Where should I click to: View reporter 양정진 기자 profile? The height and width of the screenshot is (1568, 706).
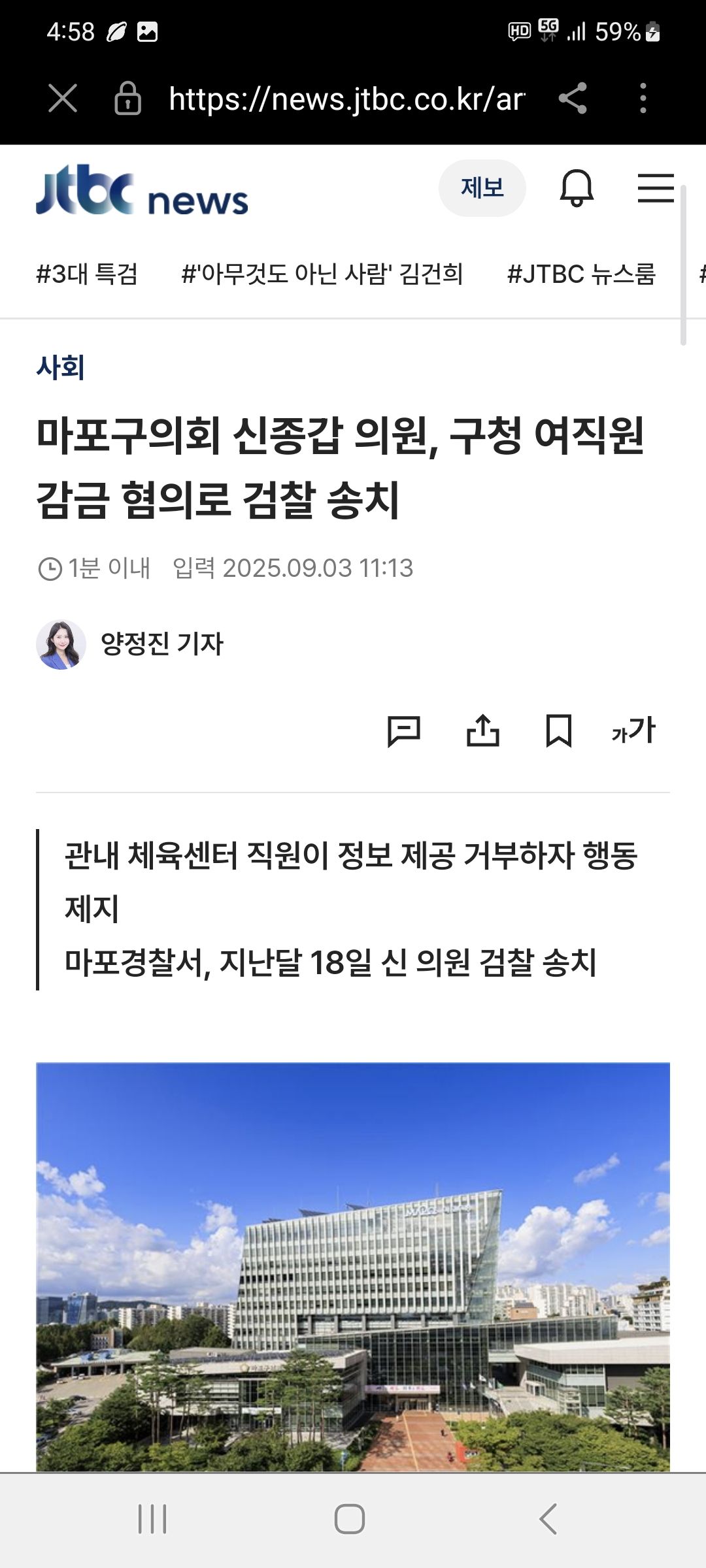pos(161,644)
